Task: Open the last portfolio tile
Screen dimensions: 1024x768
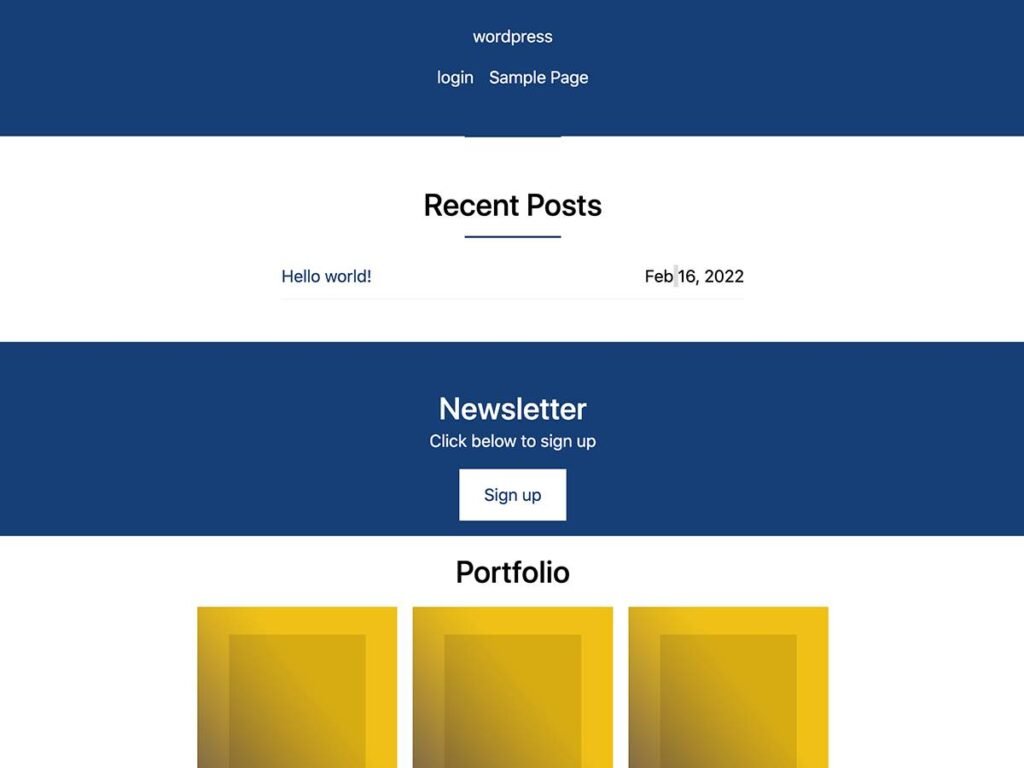Action: (x=728, y=687)
